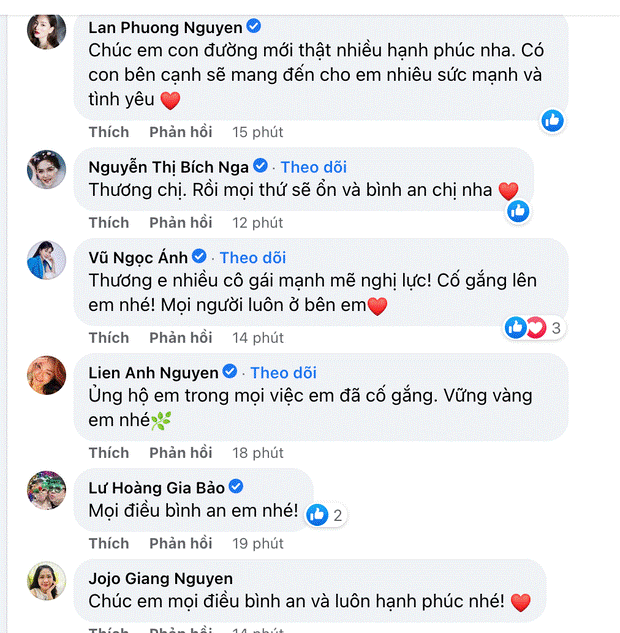Like Lan Phuong Nguyen's comment

pos(109,132)
